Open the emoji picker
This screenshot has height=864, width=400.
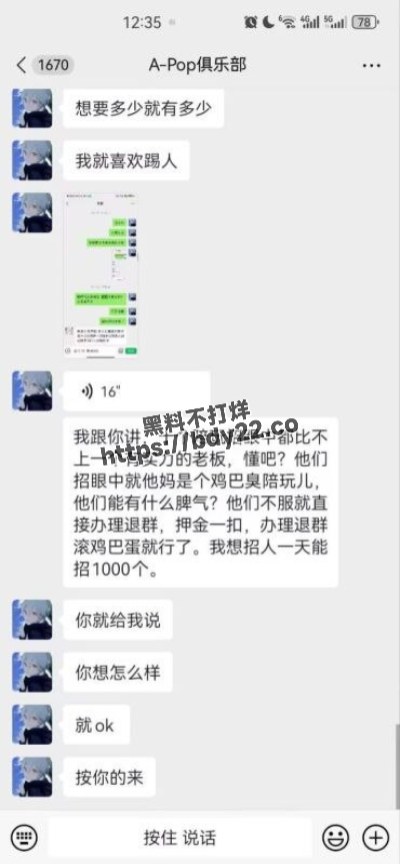pos(336,838)
